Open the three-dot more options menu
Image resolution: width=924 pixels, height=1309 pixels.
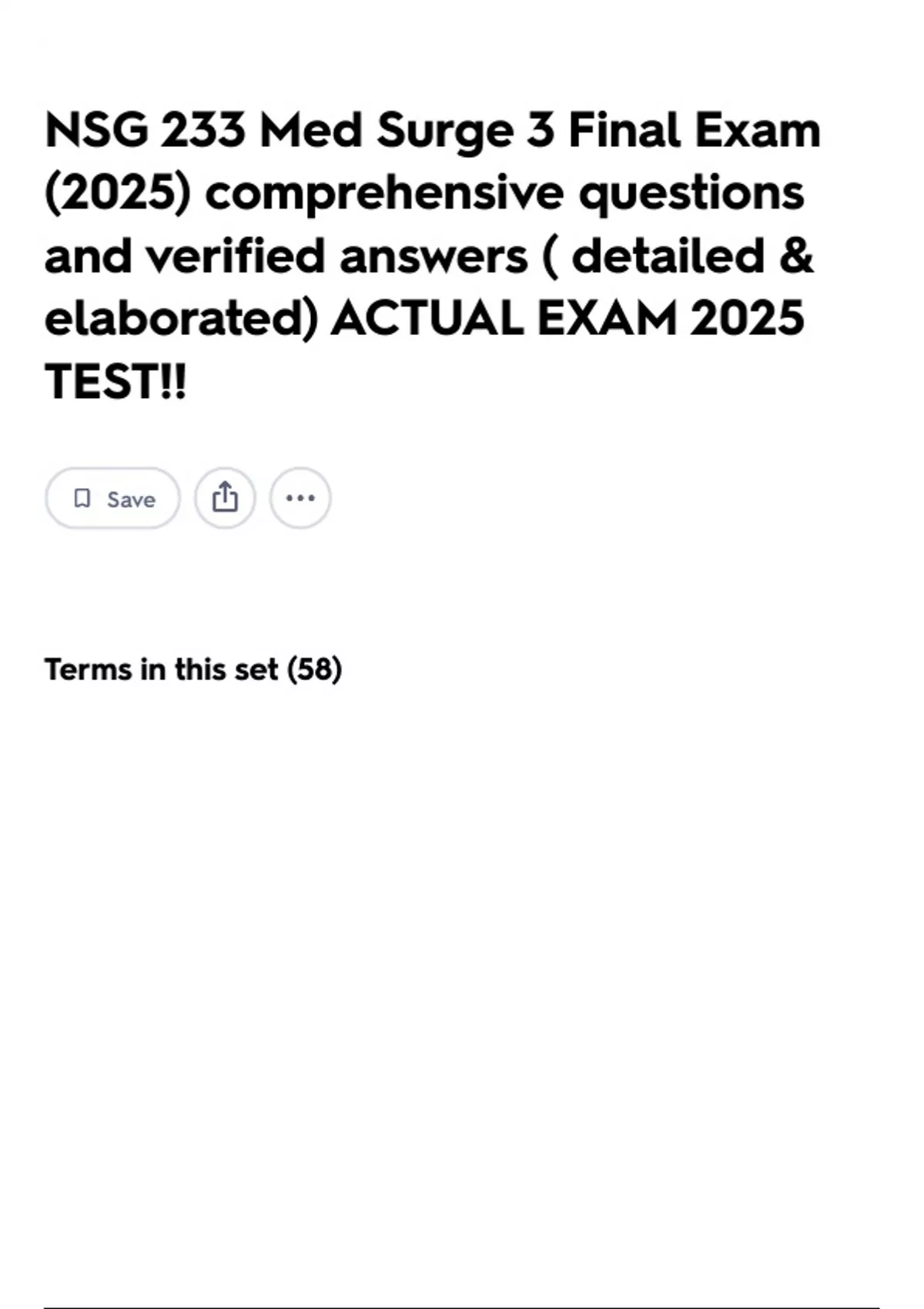tap(300, 498)
